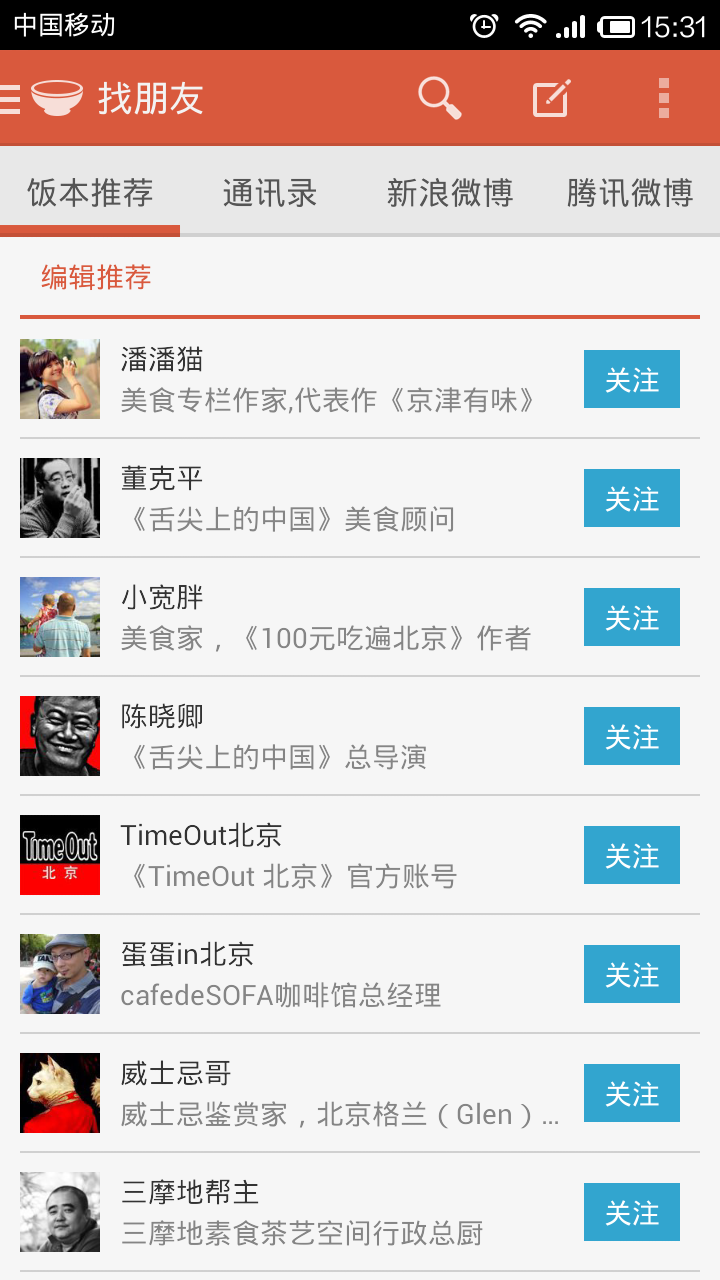Viewport: 720px width, 1280px height.
Task: Switch to the 腾讯微博 tab
Action: coord(630,193)
